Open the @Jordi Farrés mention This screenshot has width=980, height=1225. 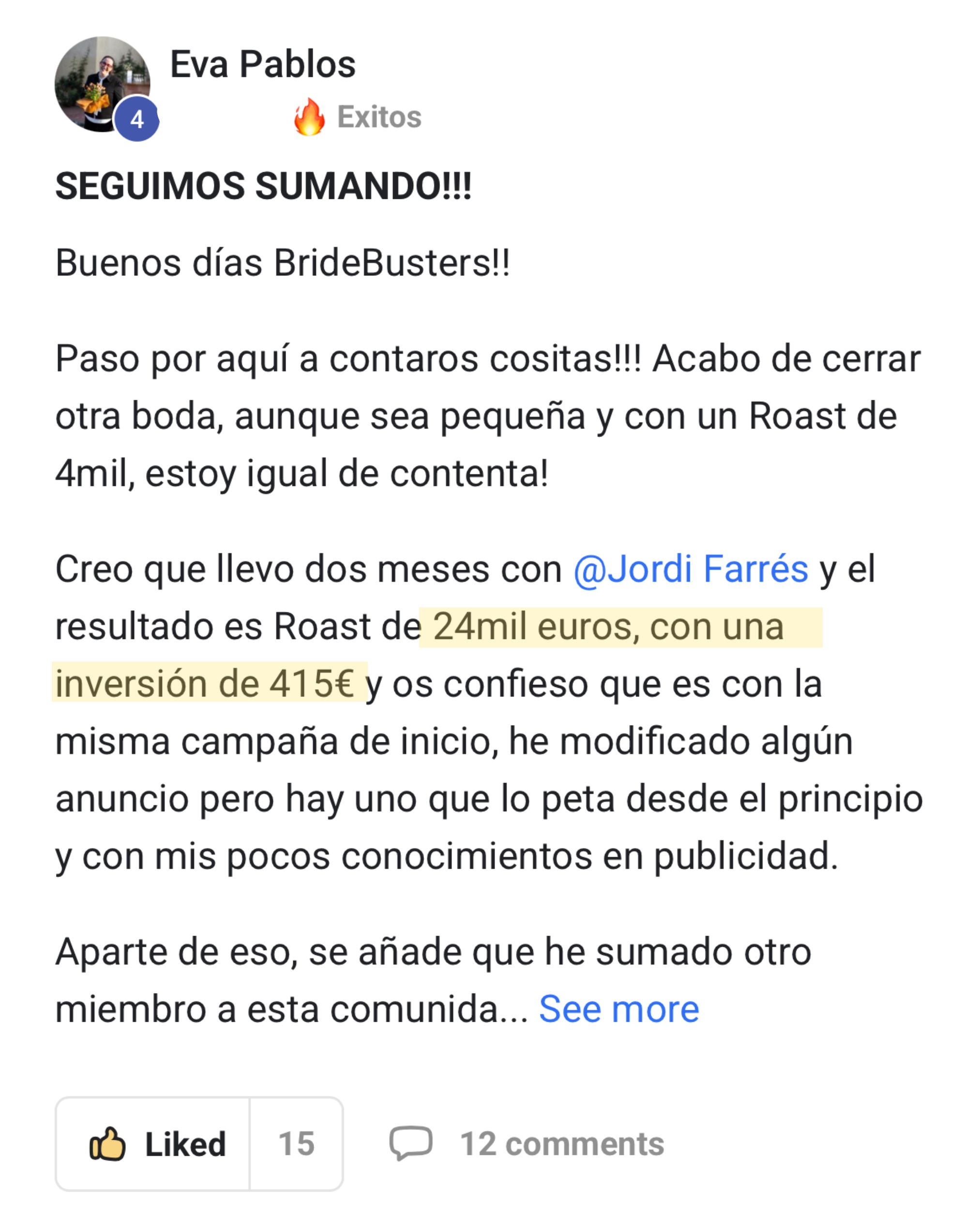pyautogui.click(x=690, y=569)
